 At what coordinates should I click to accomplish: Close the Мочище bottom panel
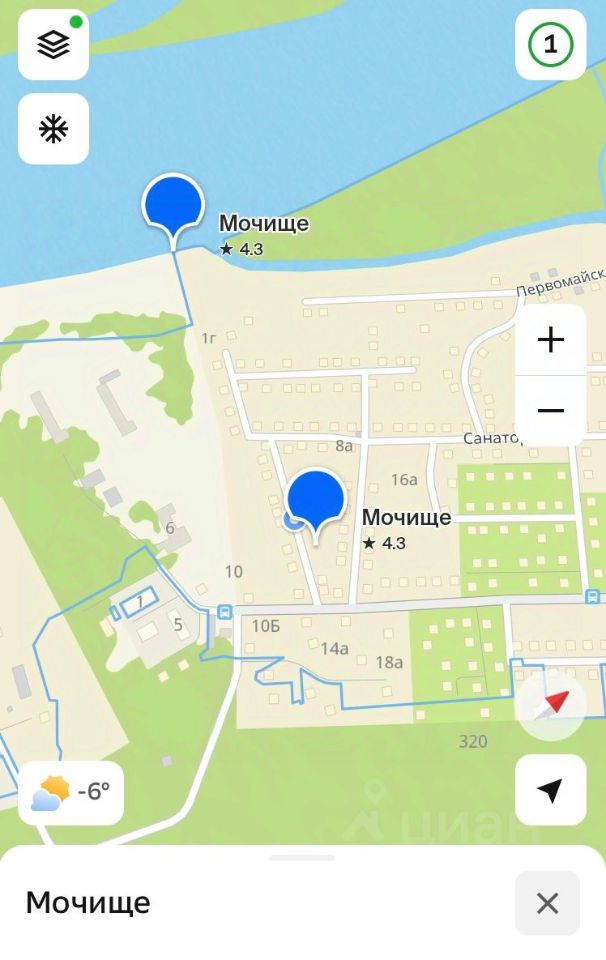tap(547, 904)
